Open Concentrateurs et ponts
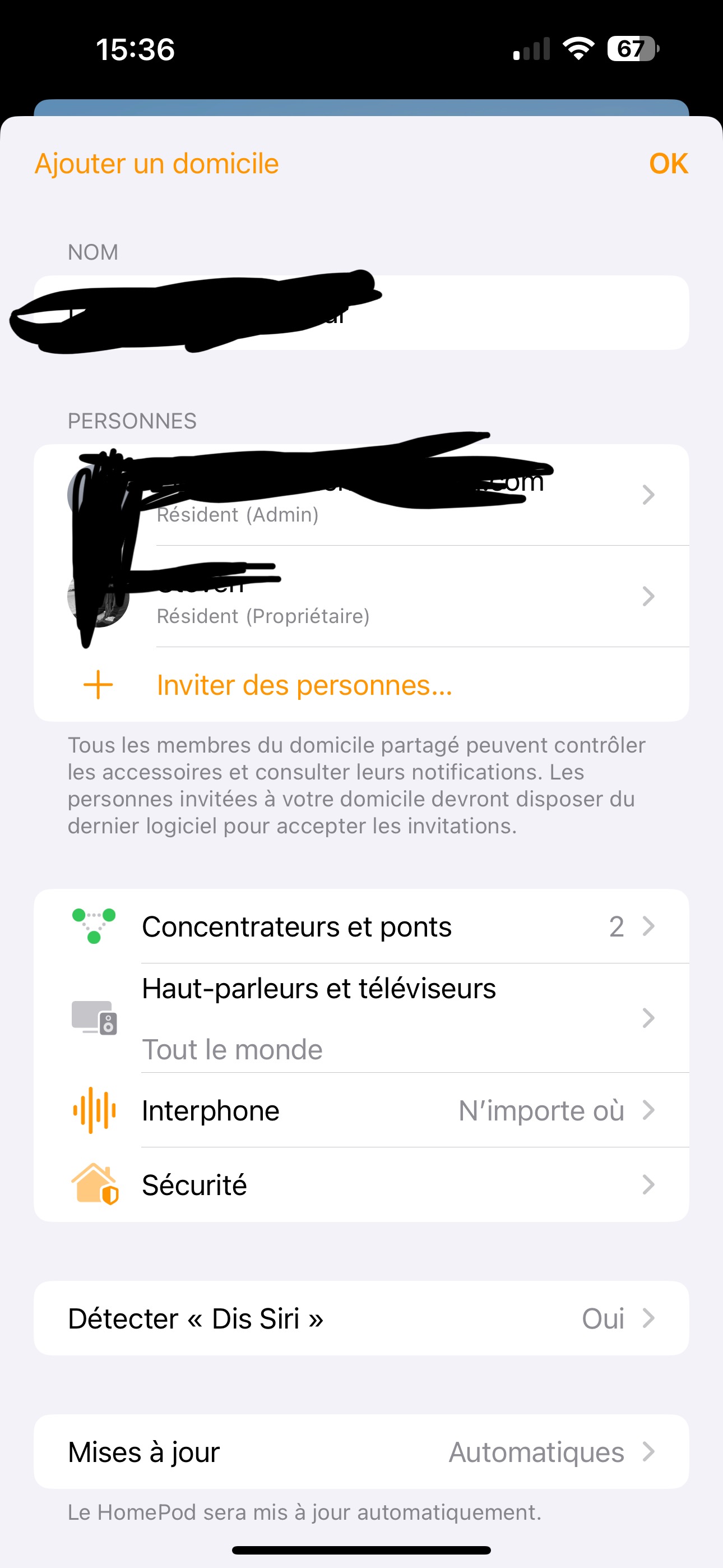 tap(361, 926)
